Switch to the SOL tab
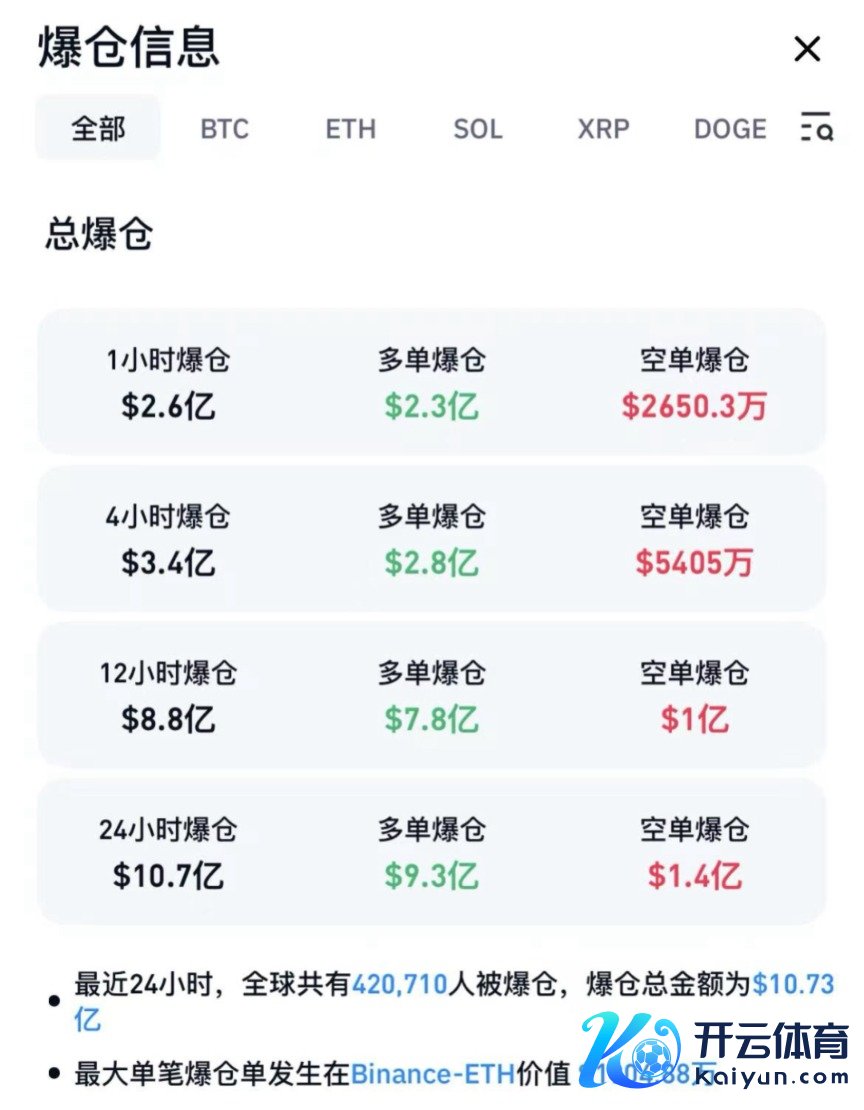The width and height of the screenshot is (864, 1110). point(477,129)
